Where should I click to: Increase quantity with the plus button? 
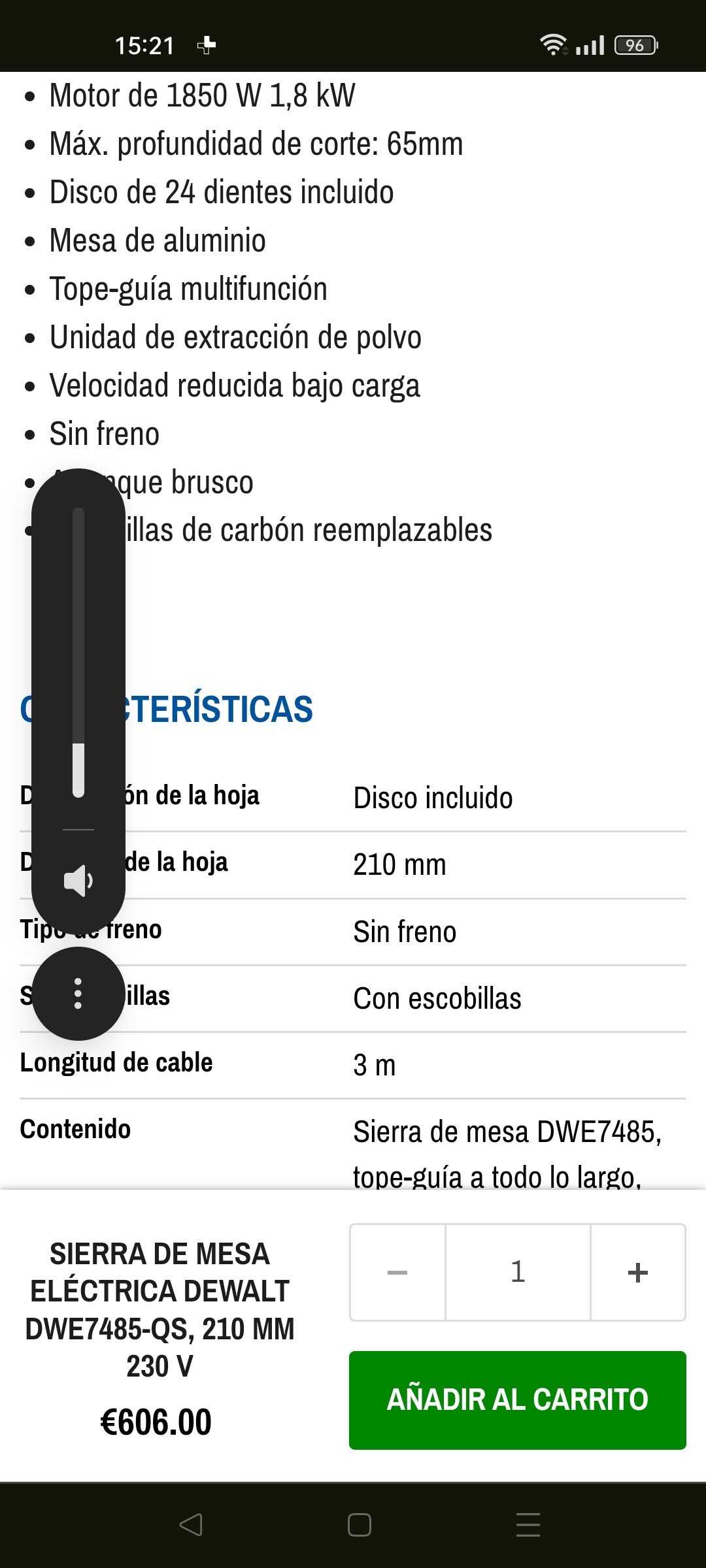click(x=638, y=1272)
